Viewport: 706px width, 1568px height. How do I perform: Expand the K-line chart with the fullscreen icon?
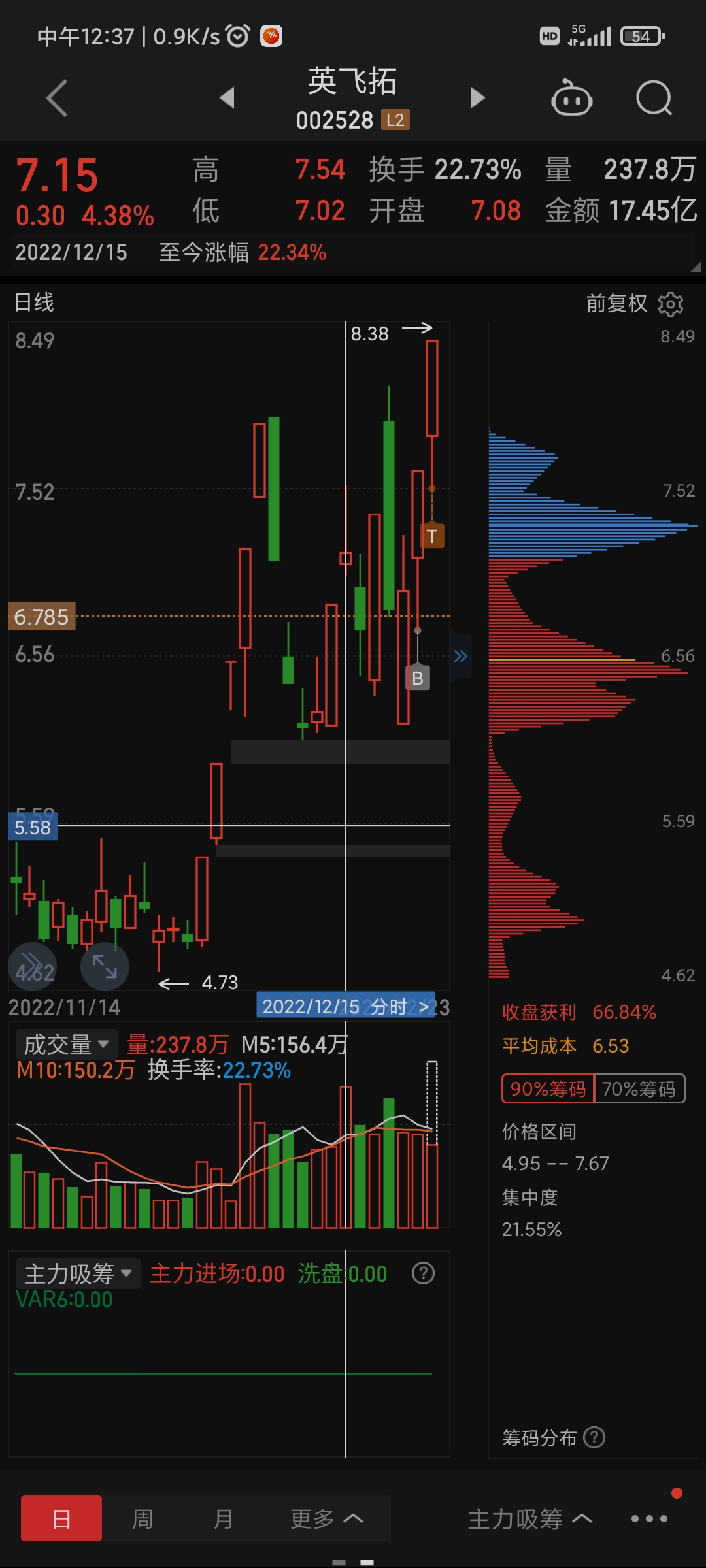(x=105, y=966)
